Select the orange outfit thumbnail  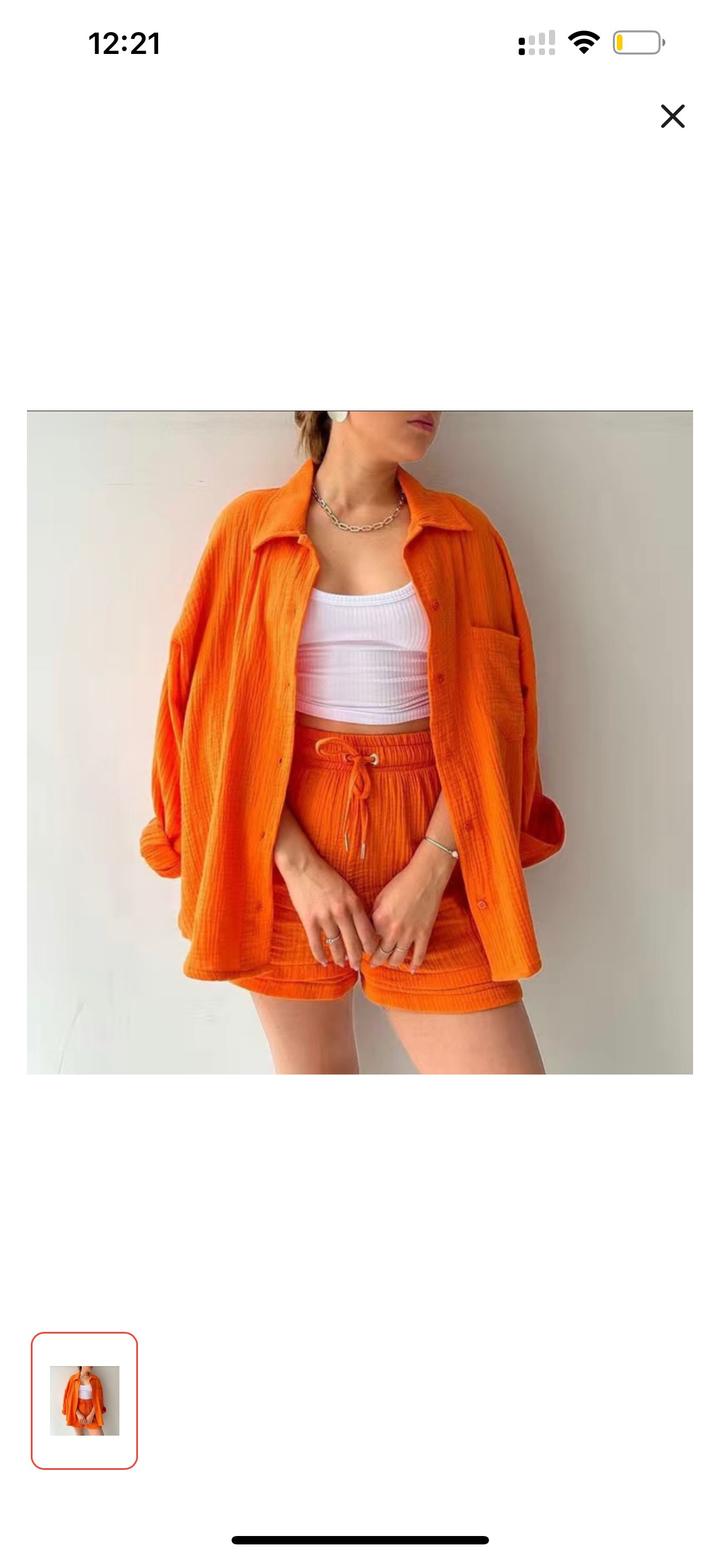pos(84,1400)
